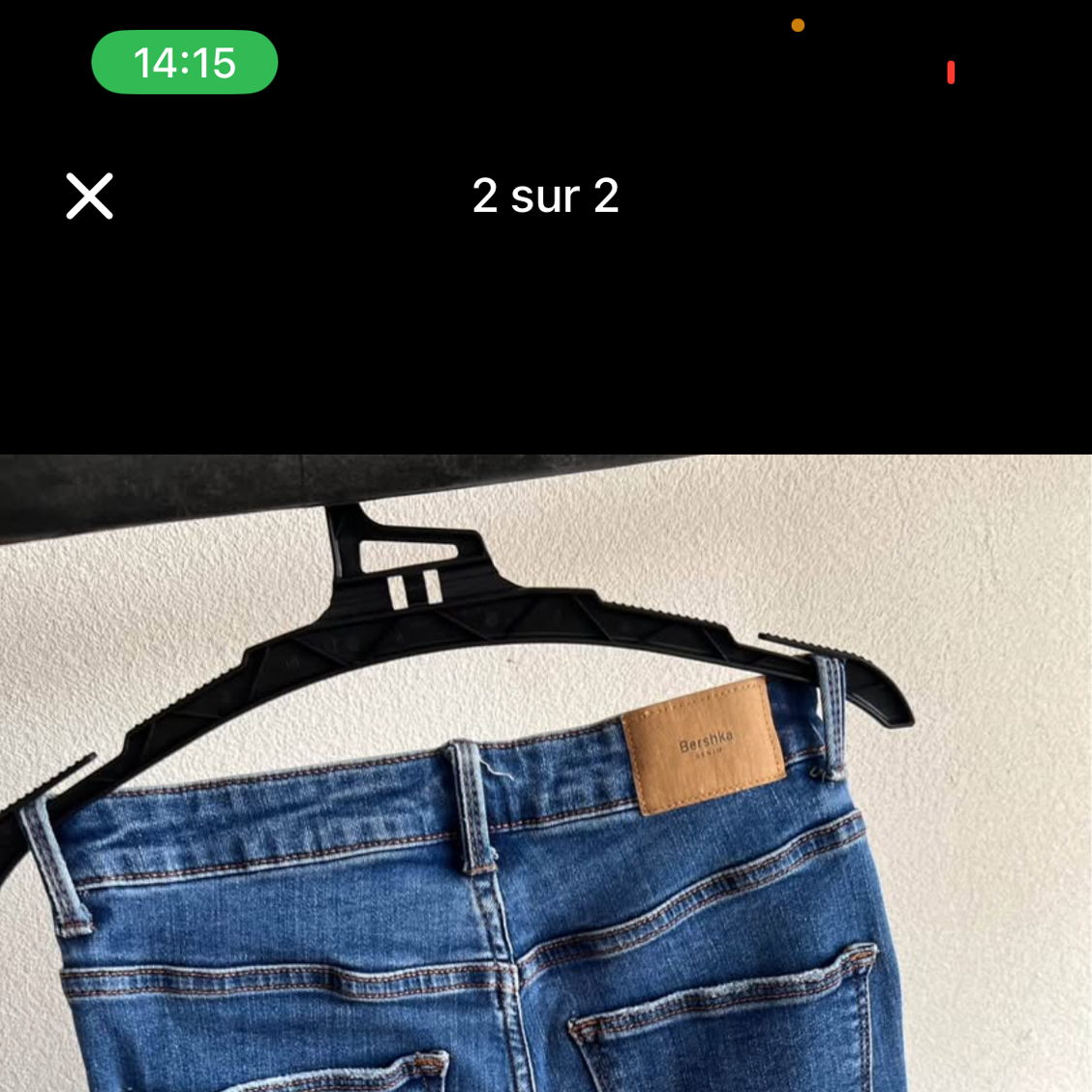Tap the green 14:15 call indicator pill
This screenshot has width=1092, height=1092.
click(184, 63)
